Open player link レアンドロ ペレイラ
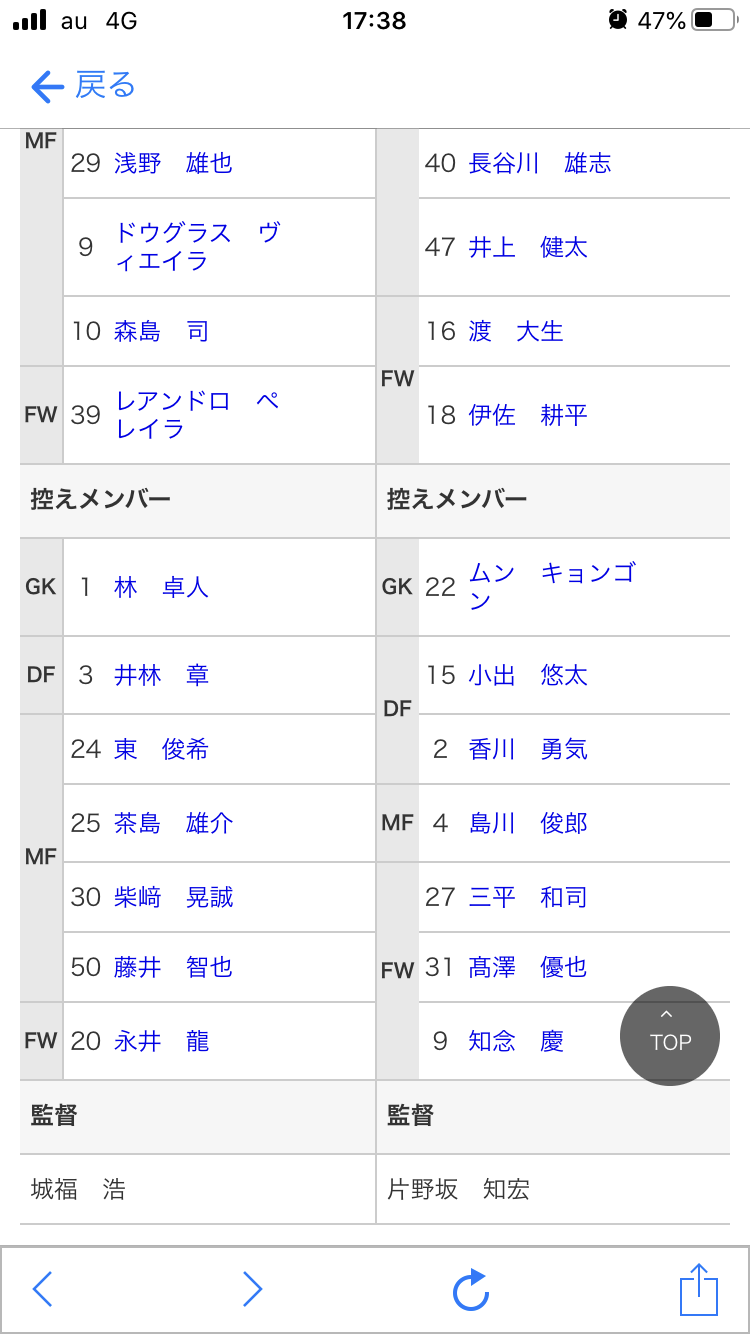Viewport: 750px width, 1334px height. [x=197, y=415]
